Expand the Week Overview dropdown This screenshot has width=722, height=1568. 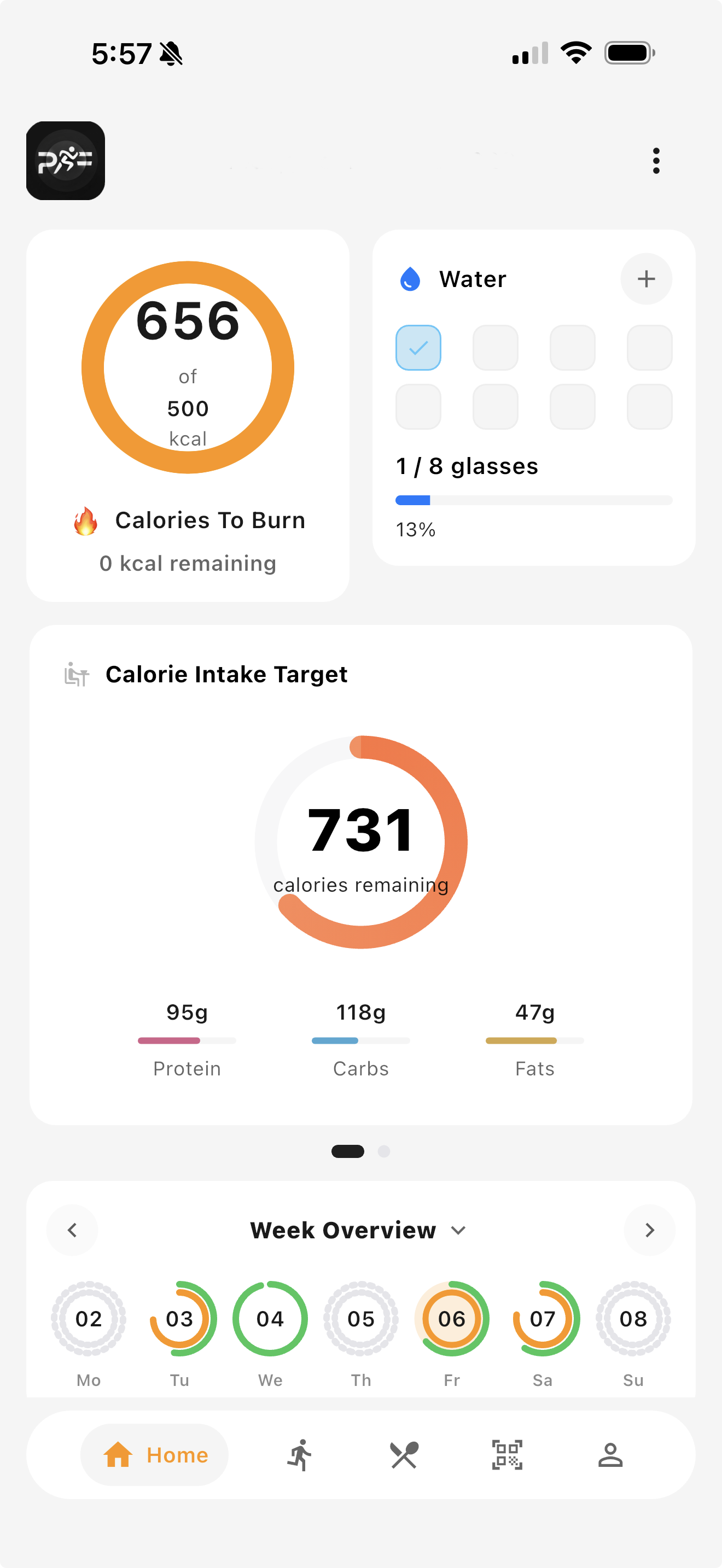[458, 1230]
